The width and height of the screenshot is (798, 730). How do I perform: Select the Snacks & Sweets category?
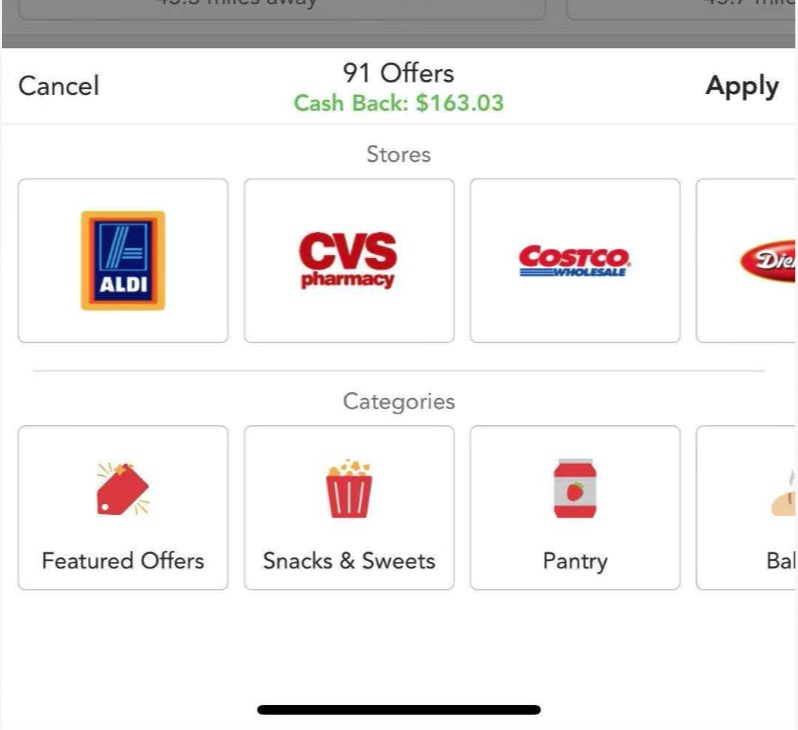coord(349,508)
